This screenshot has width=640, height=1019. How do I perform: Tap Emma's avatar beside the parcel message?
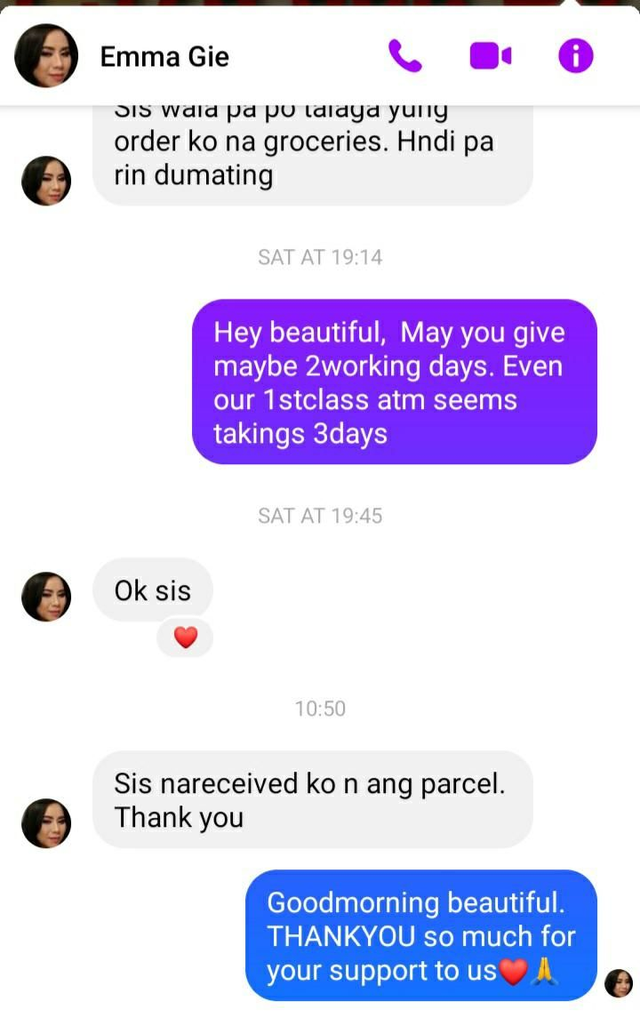point(46,823)
